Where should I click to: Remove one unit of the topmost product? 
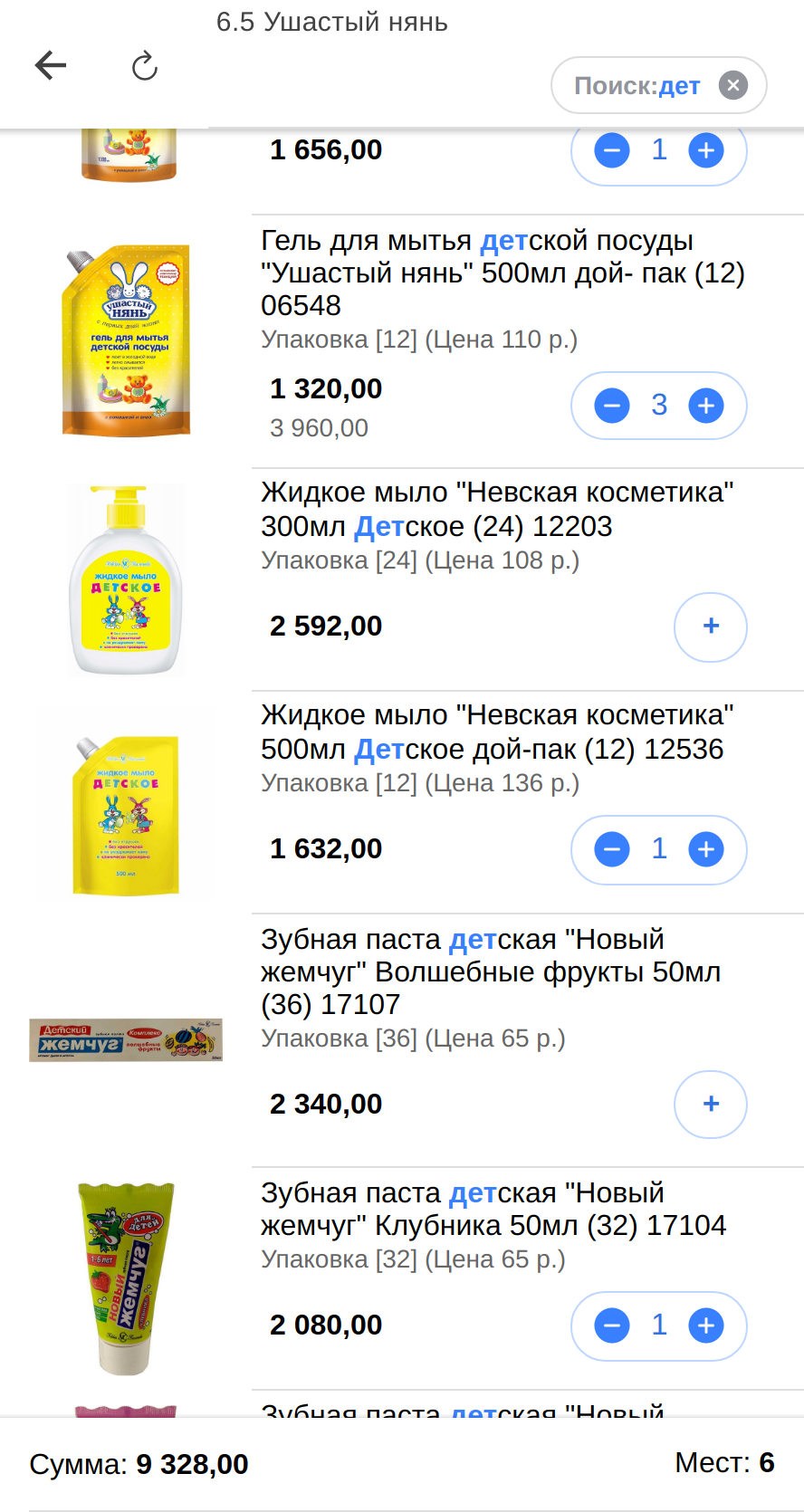[x=611, y=149]
